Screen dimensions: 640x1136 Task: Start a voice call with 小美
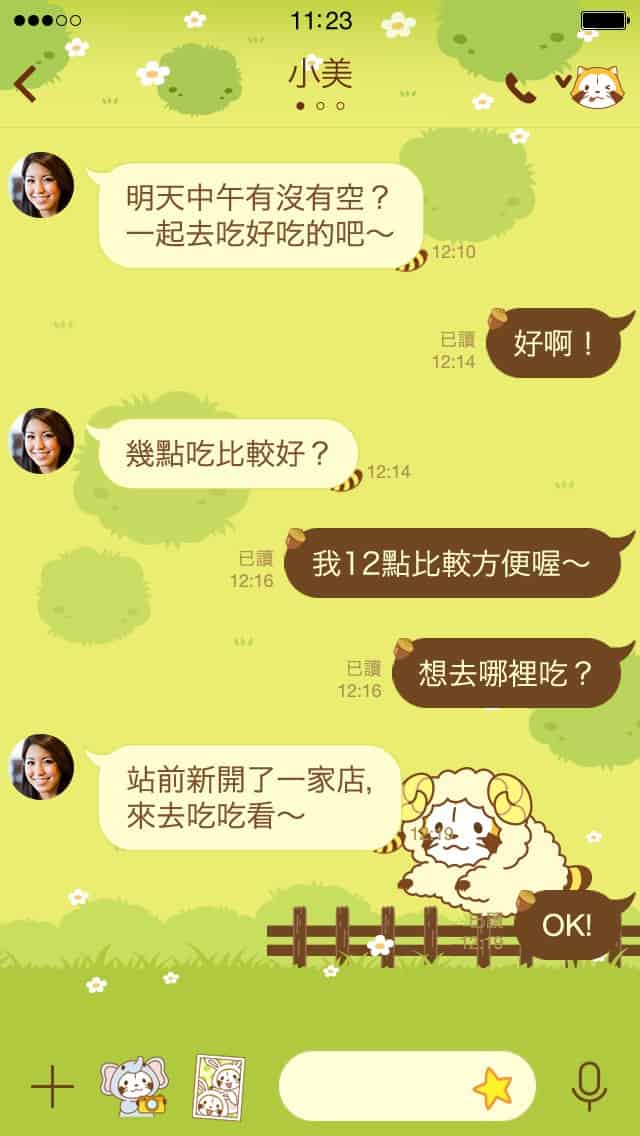[520, 88]
